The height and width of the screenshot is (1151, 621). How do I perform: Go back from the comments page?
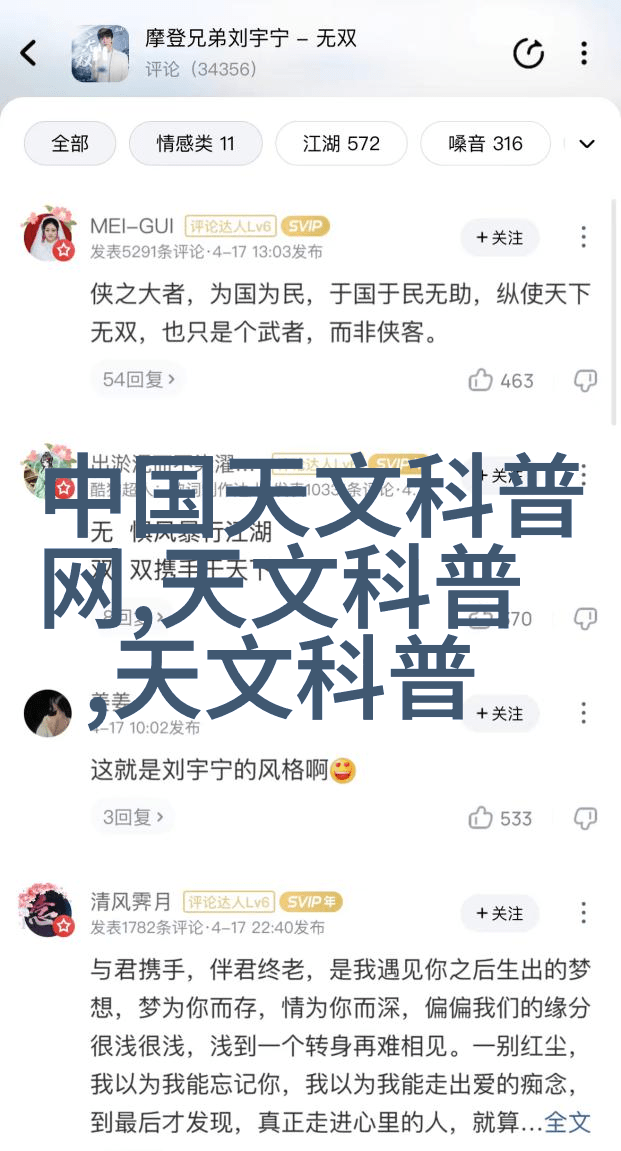coord(28,53)
